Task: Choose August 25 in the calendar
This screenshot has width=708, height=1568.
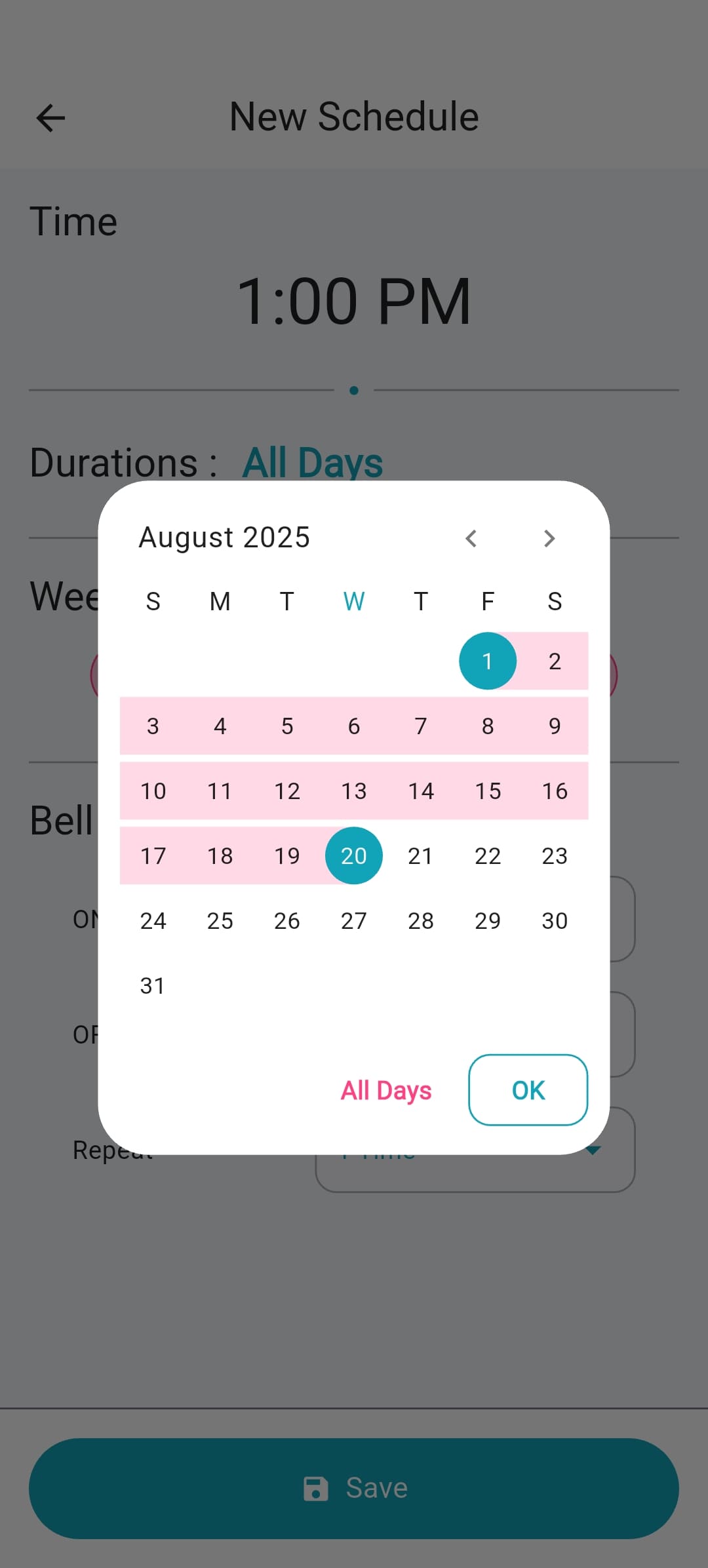Action: (220, 920)
